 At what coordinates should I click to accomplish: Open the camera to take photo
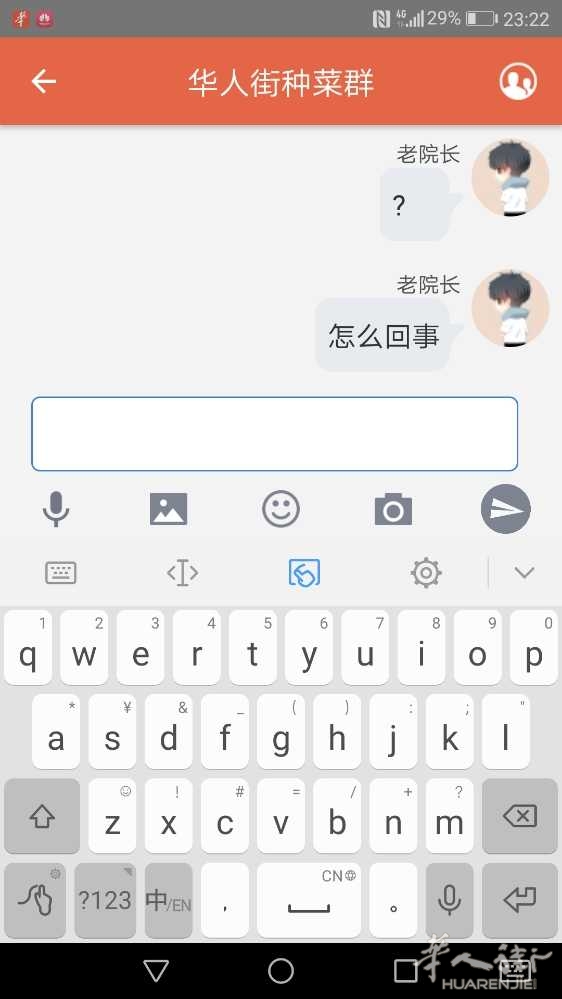click(393, 509)
